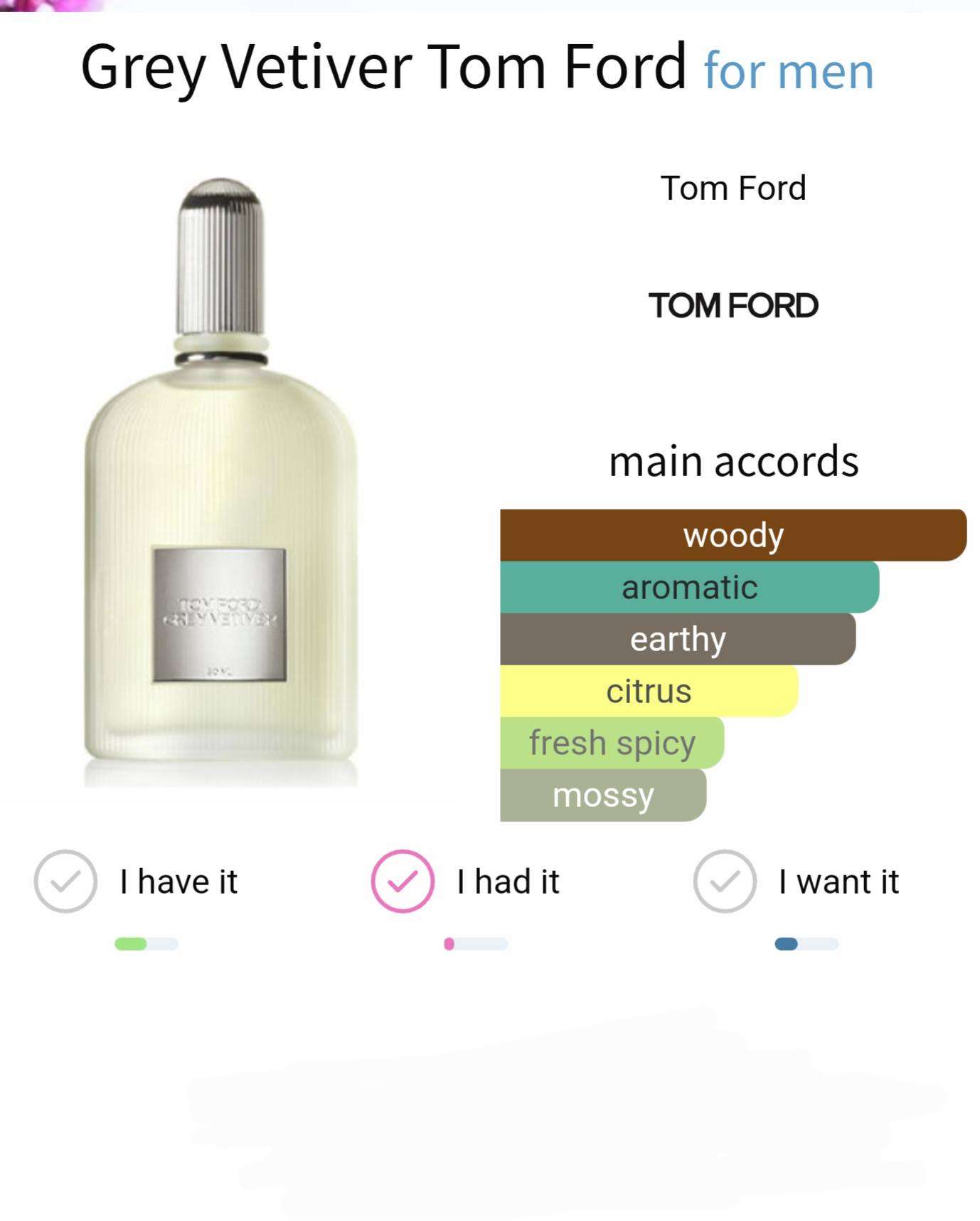Select the aromatic accord bar
The width and height of the screenshot is (980, 1221).
pyautogui.click(x=689, y=587)
